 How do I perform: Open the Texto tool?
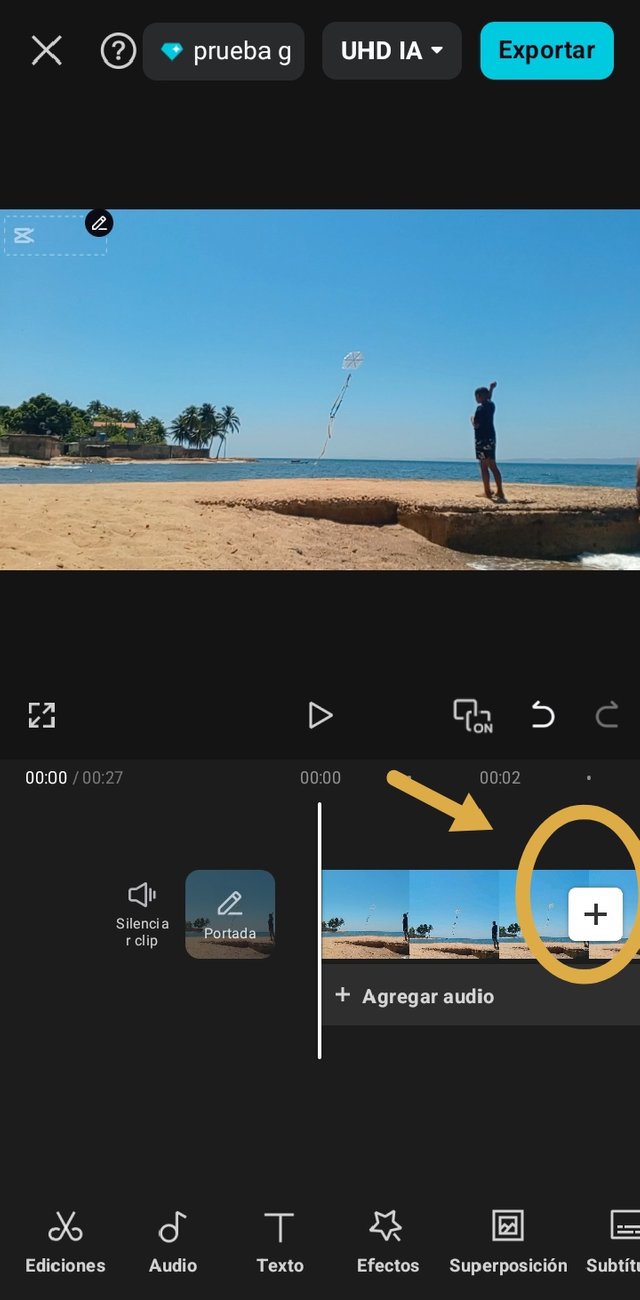pos(279,1243)
